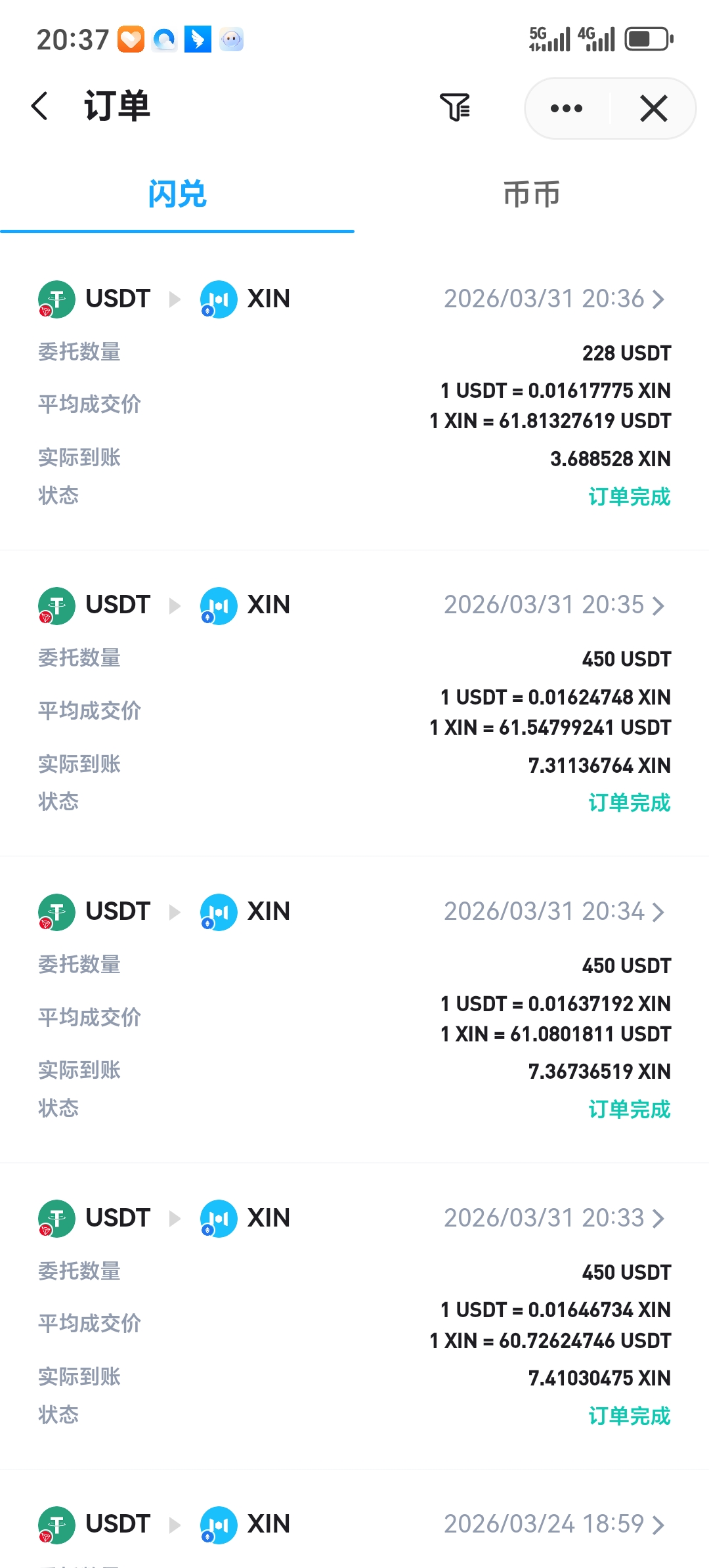Open the order filter icon

coord(455,107)
